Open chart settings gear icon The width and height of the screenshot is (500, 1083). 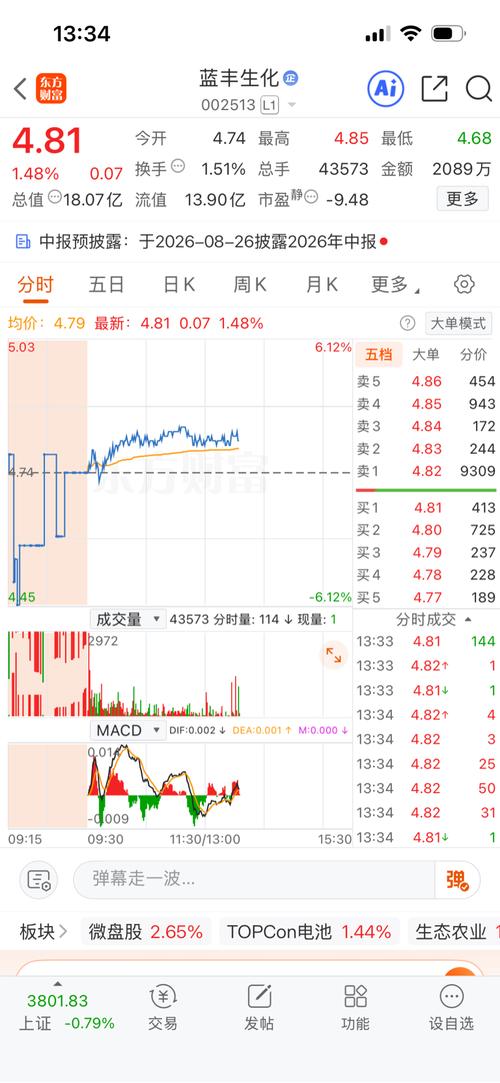464,284
